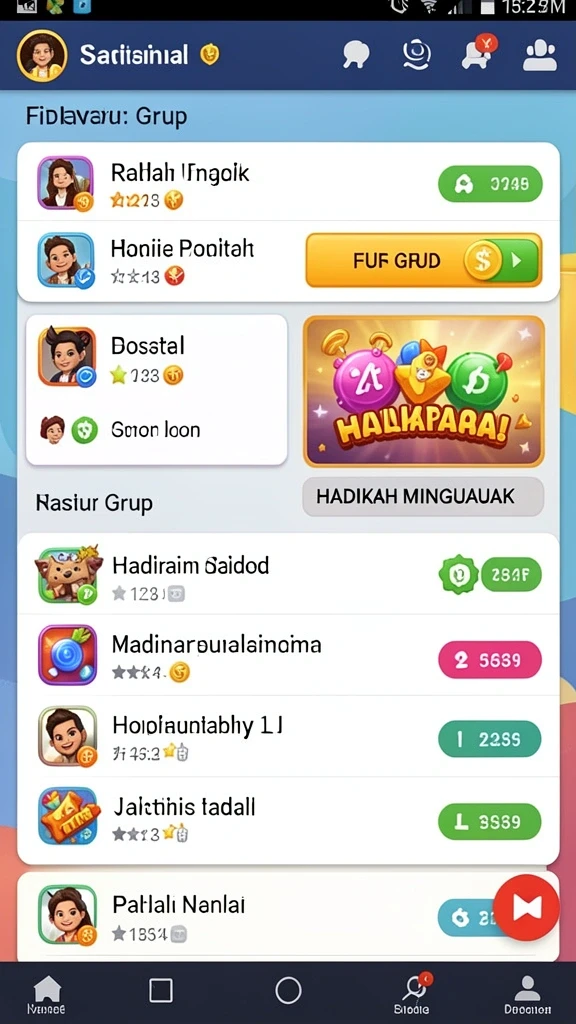Image resolution: width=576 pixels, height=1024 pixels.
Task: Open the friends group icon in header
Action: click(540, 56)
